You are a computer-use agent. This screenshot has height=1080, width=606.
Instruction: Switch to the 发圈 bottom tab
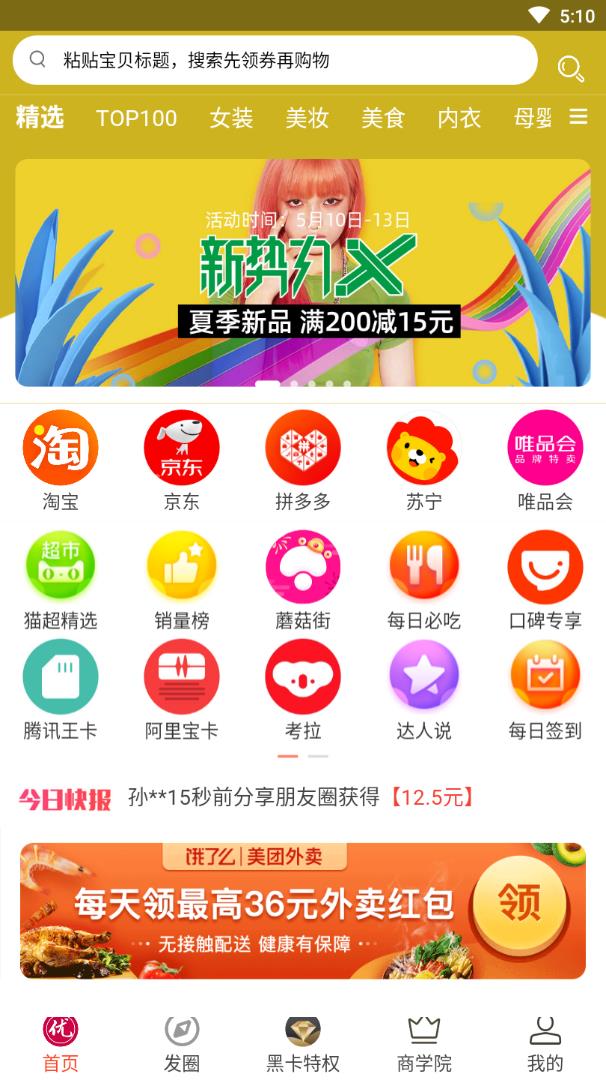181,1044
